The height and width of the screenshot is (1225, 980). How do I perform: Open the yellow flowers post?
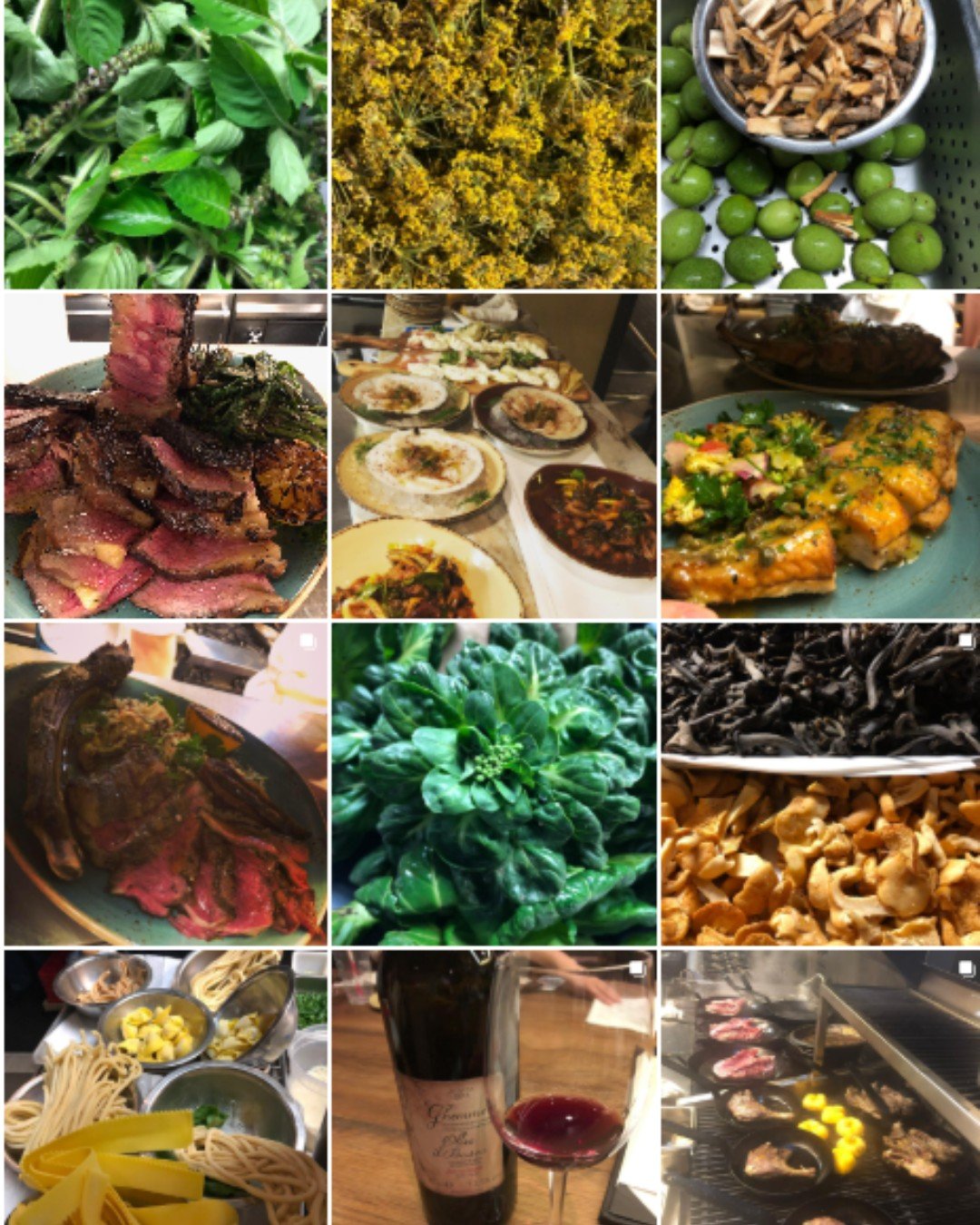click(x=493, y=143)
